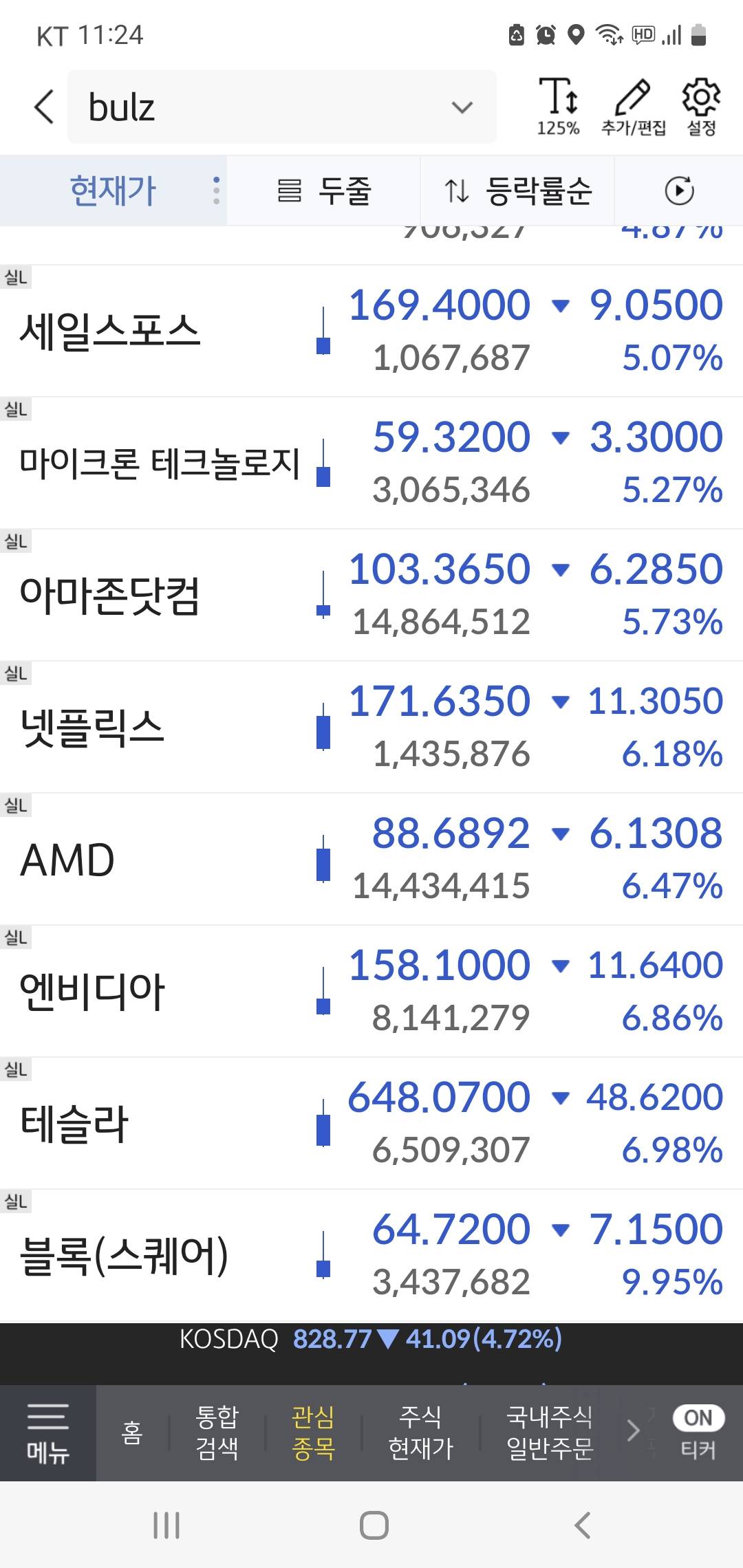Toggle the 티커 ON switch

tap(698, 1419)
